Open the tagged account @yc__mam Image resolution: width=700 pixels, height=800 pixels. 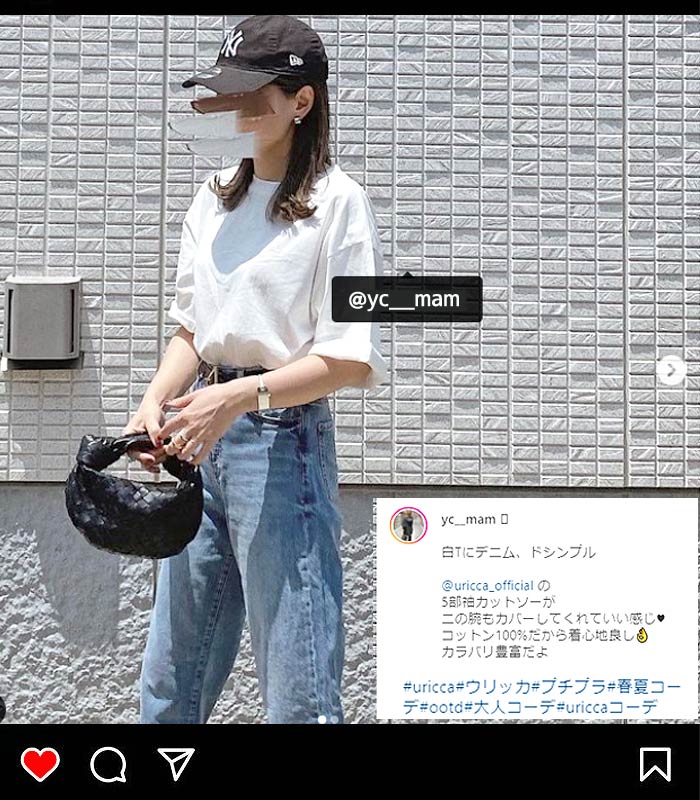click(x=407, y=299)
